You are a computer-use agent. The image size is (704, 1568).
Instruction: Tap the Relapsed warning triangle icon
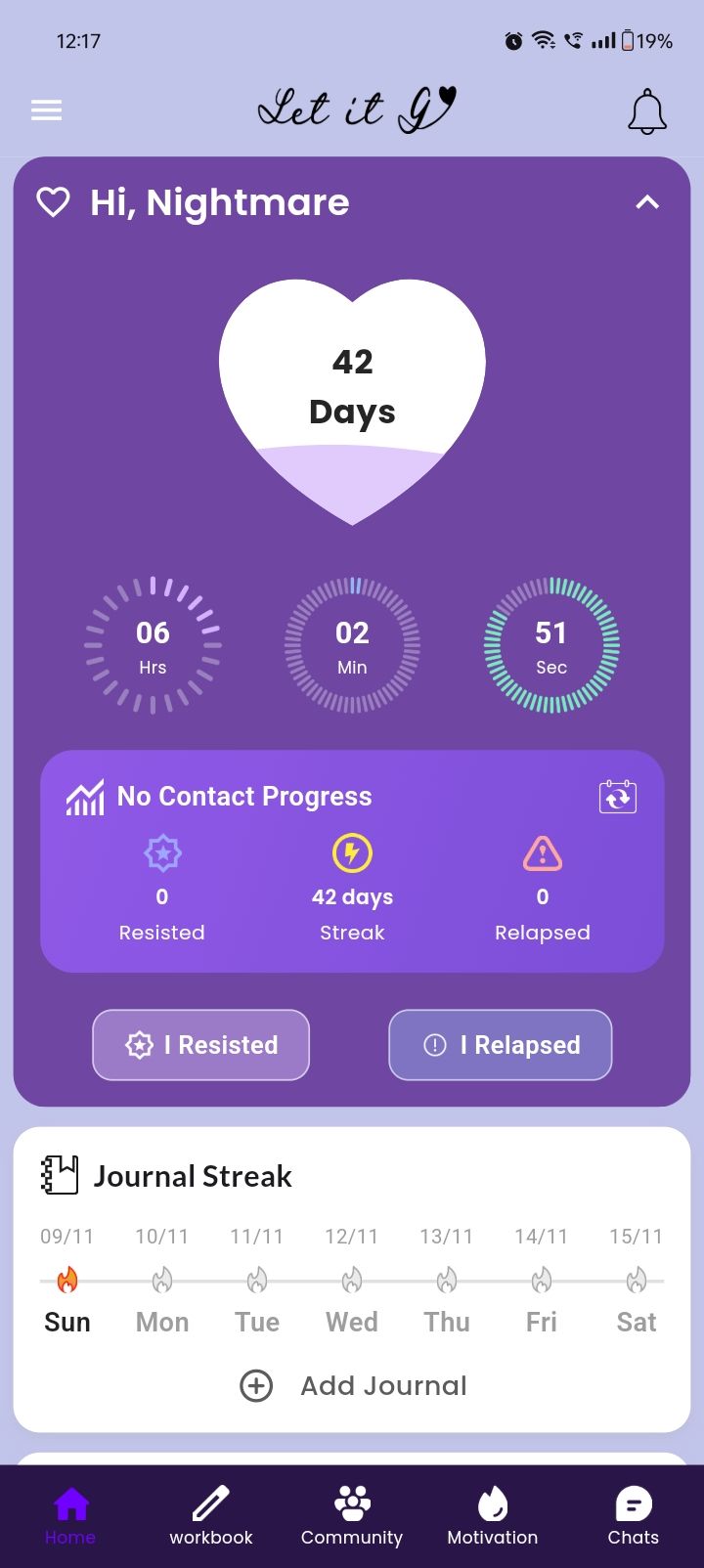coord(543,852)
